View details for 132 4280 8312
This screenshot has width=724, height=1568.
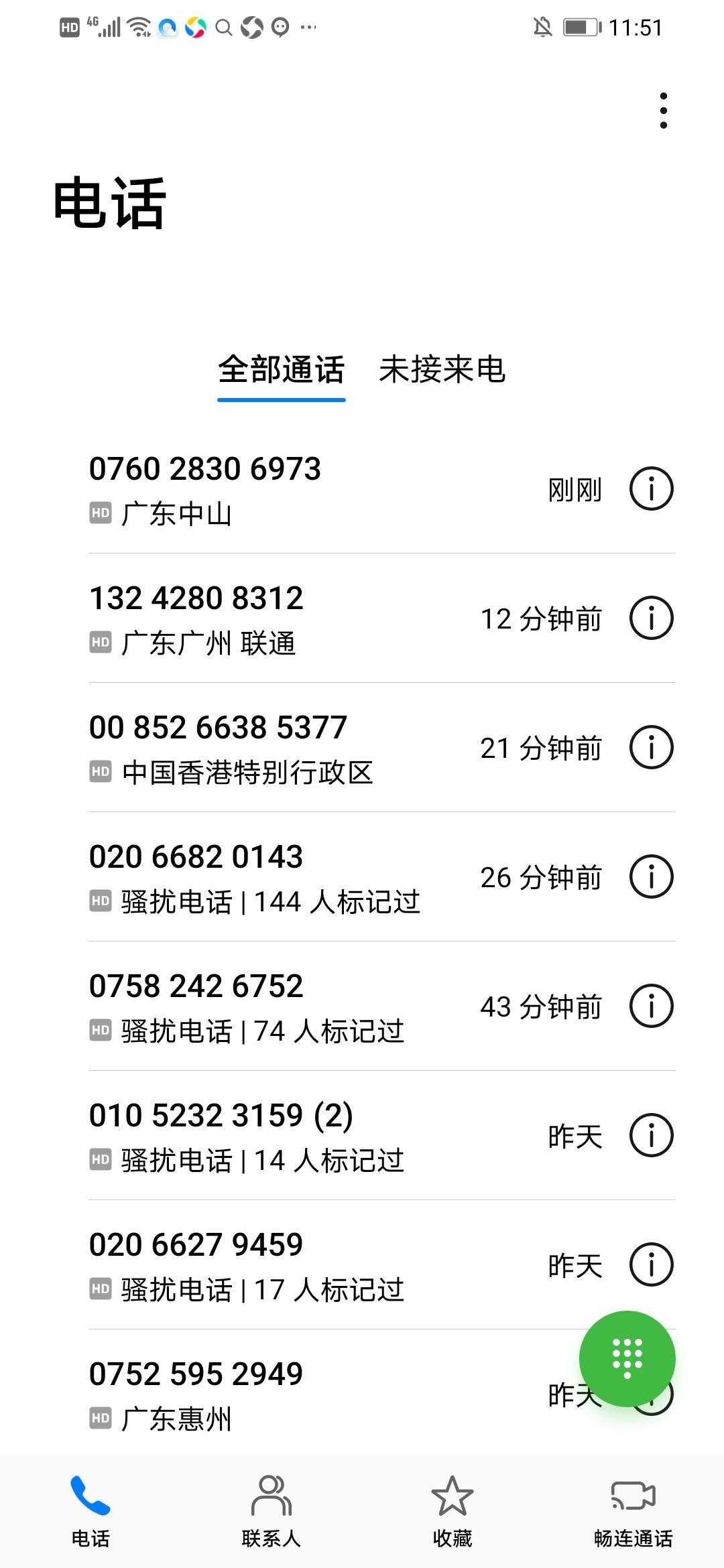pos(651,618)
